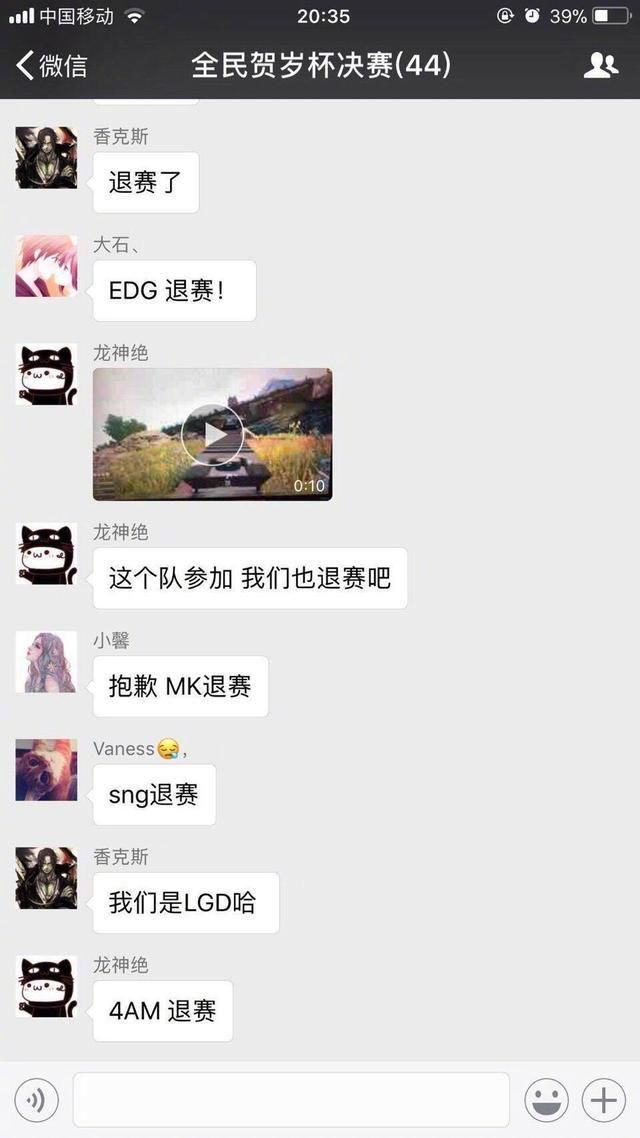
Task: Open 香克斯's avatar beside 退赛了
Action: coord(46,157)
